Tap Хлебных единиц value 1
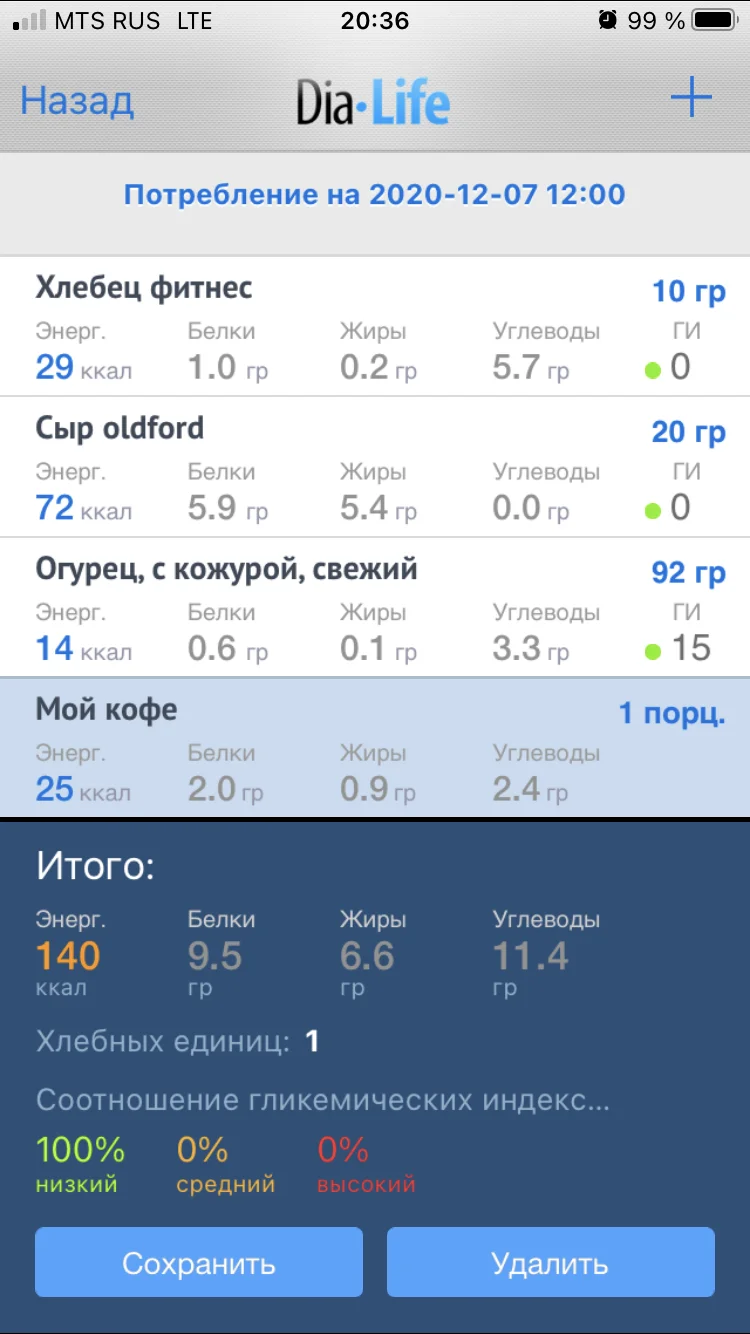This screenshot has height=1334, width=750. point(312,1040)
